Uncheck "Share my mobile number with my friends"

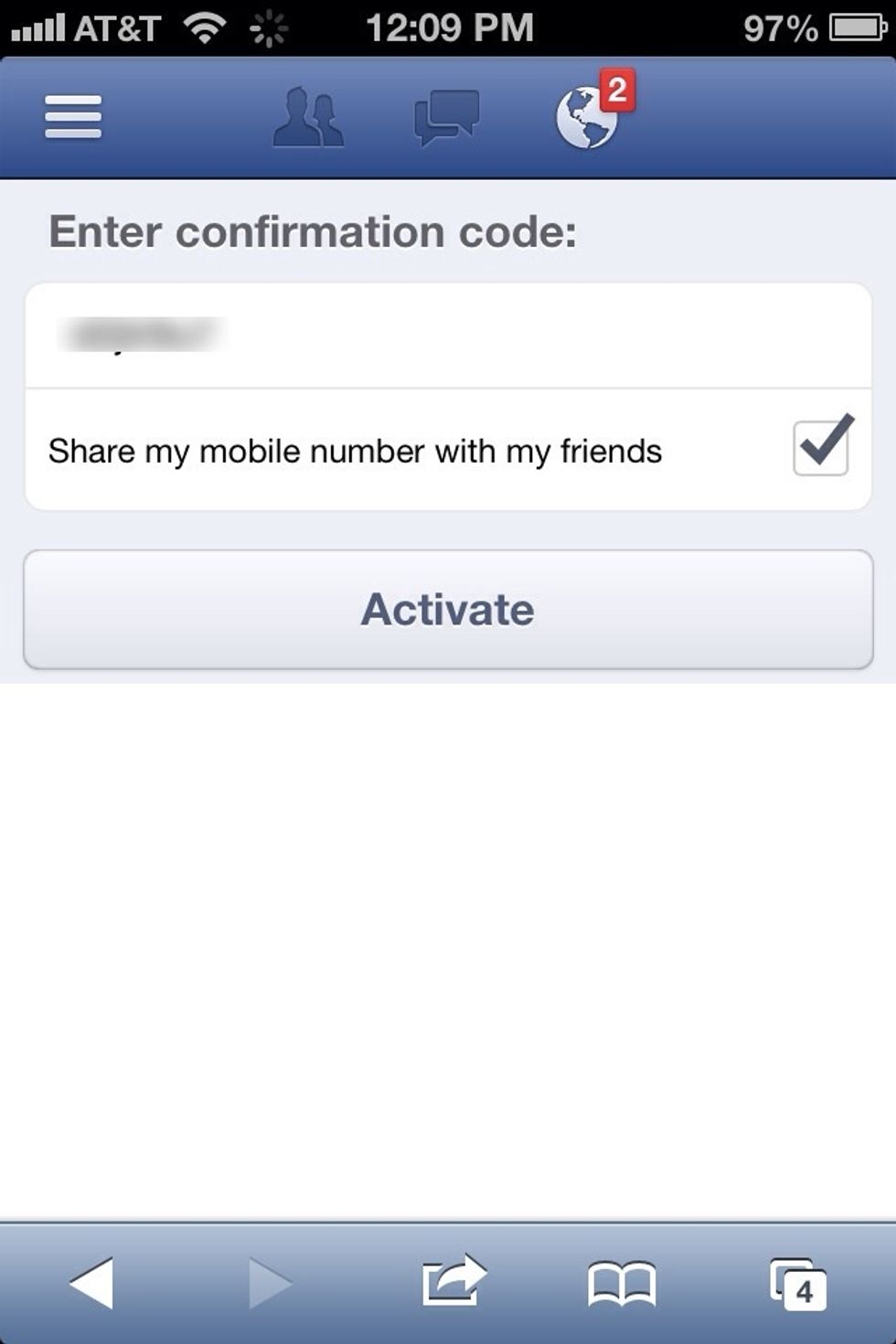[821, 448]
